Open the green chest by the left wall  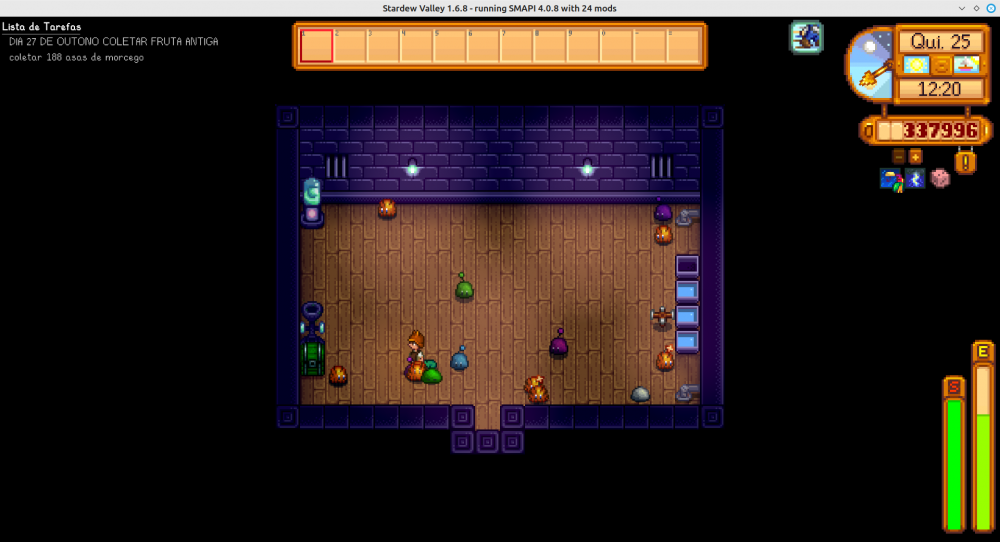coord(313,356)
